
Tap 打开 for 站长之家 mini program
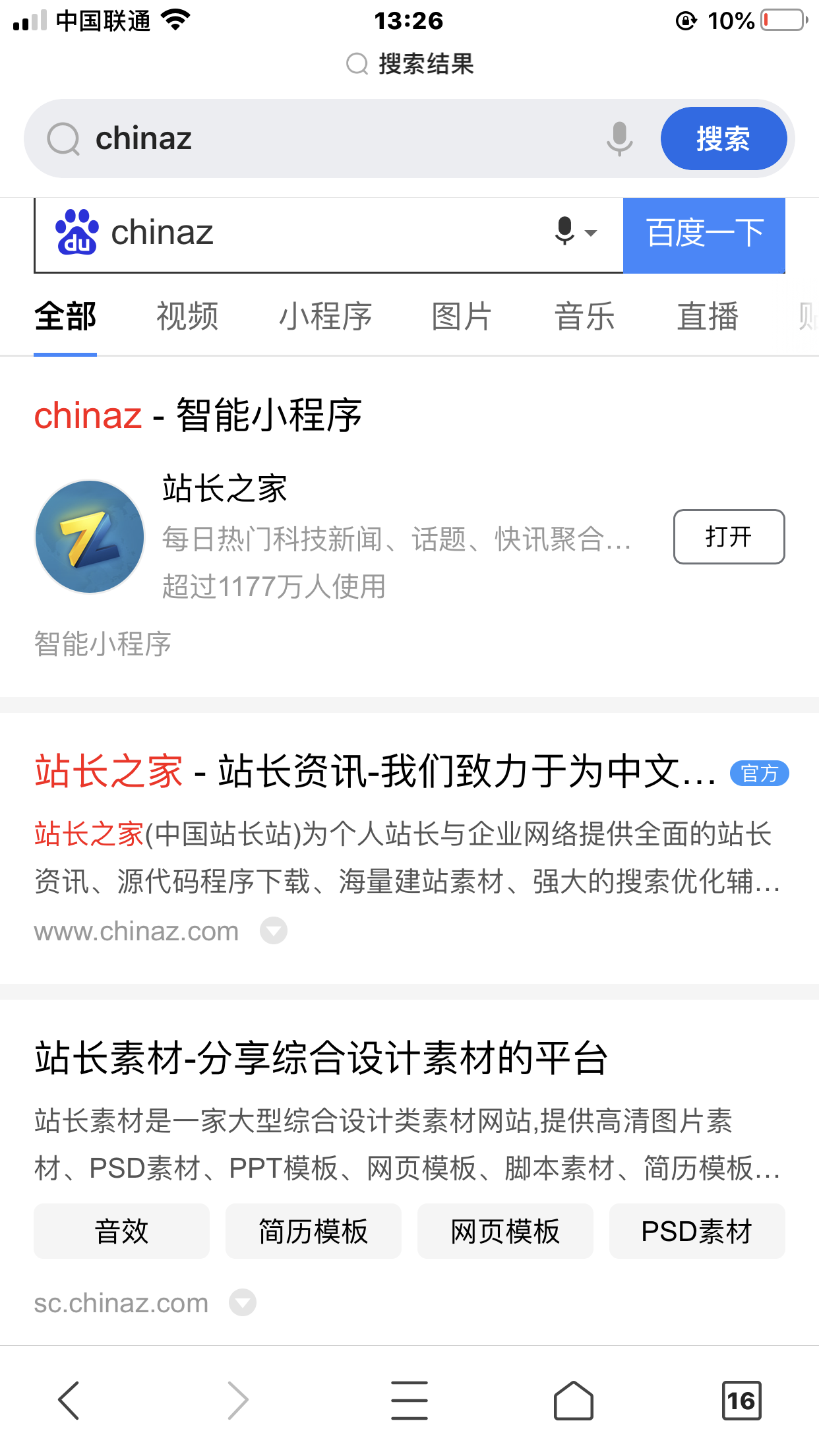coord(729,536)
